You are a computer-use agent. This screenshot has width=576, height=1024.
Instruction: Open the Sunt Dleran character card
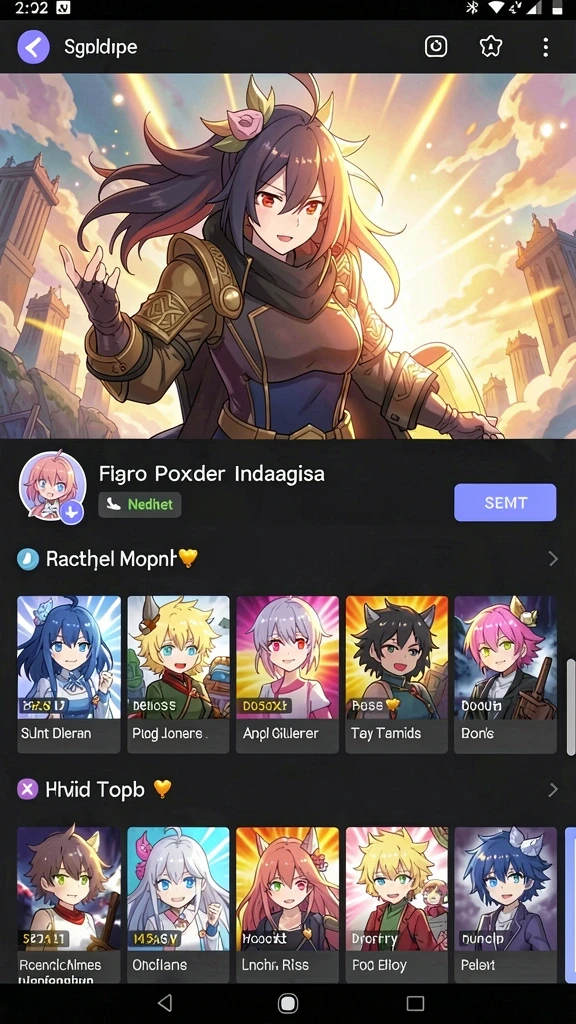[x=69, y=674]
